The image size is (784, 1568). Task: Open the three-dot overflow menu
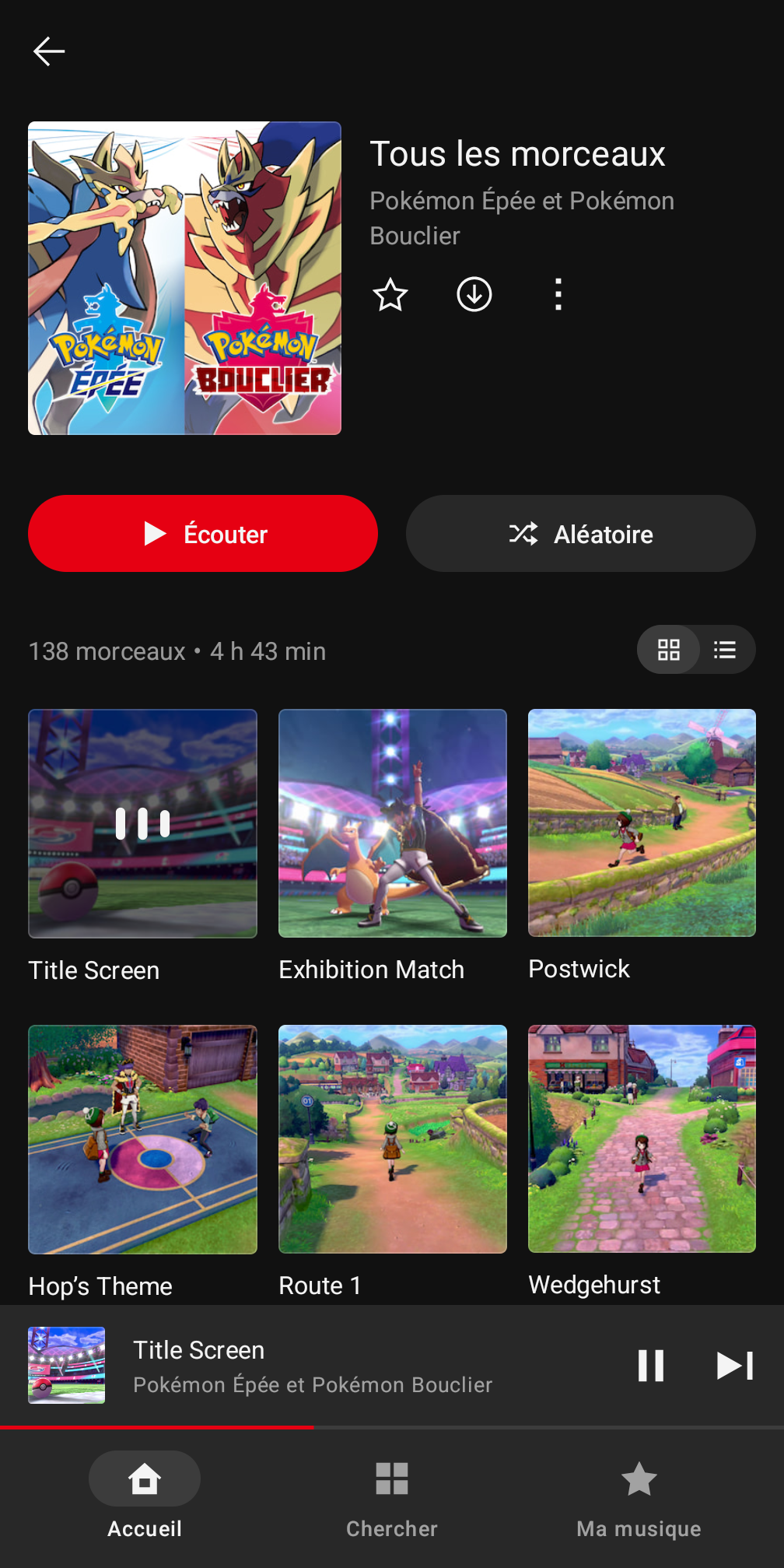(x=558, y=294)
